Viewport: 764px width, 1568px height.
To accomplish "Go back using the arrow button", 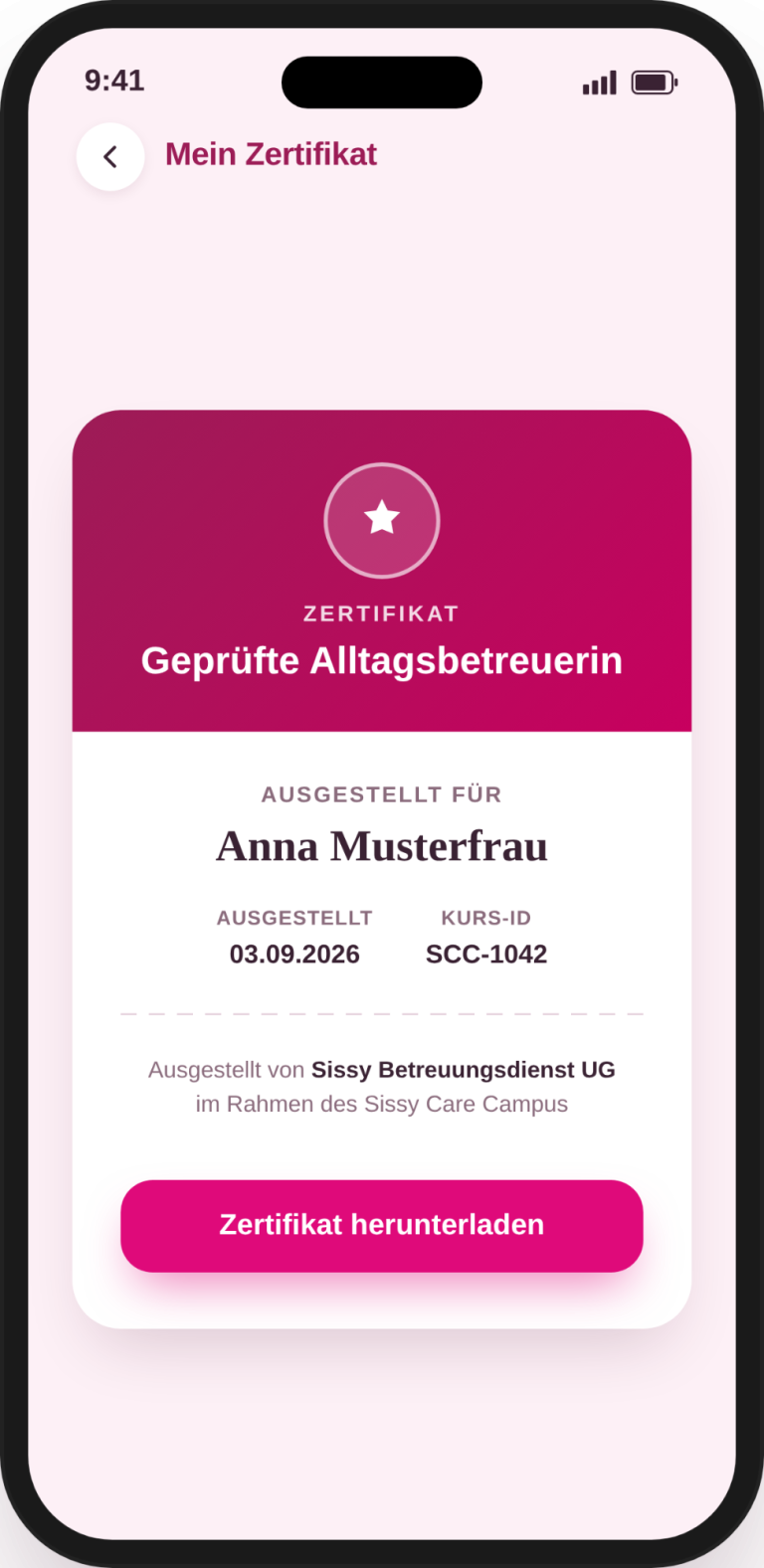I will 110,156.
